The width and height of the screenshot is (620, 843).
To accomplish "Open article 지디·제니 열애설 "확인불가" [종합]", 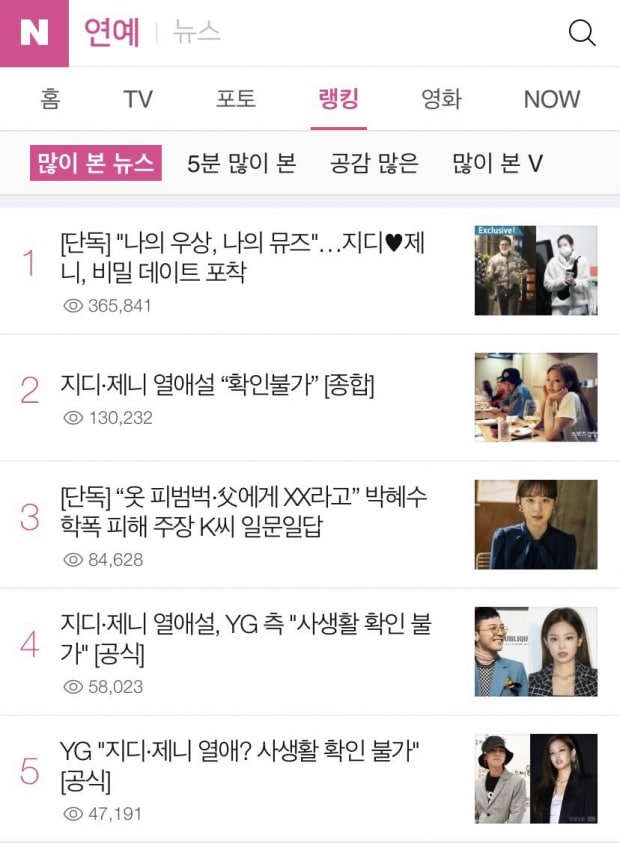I will pyautogui.click(x=217, y=385).
